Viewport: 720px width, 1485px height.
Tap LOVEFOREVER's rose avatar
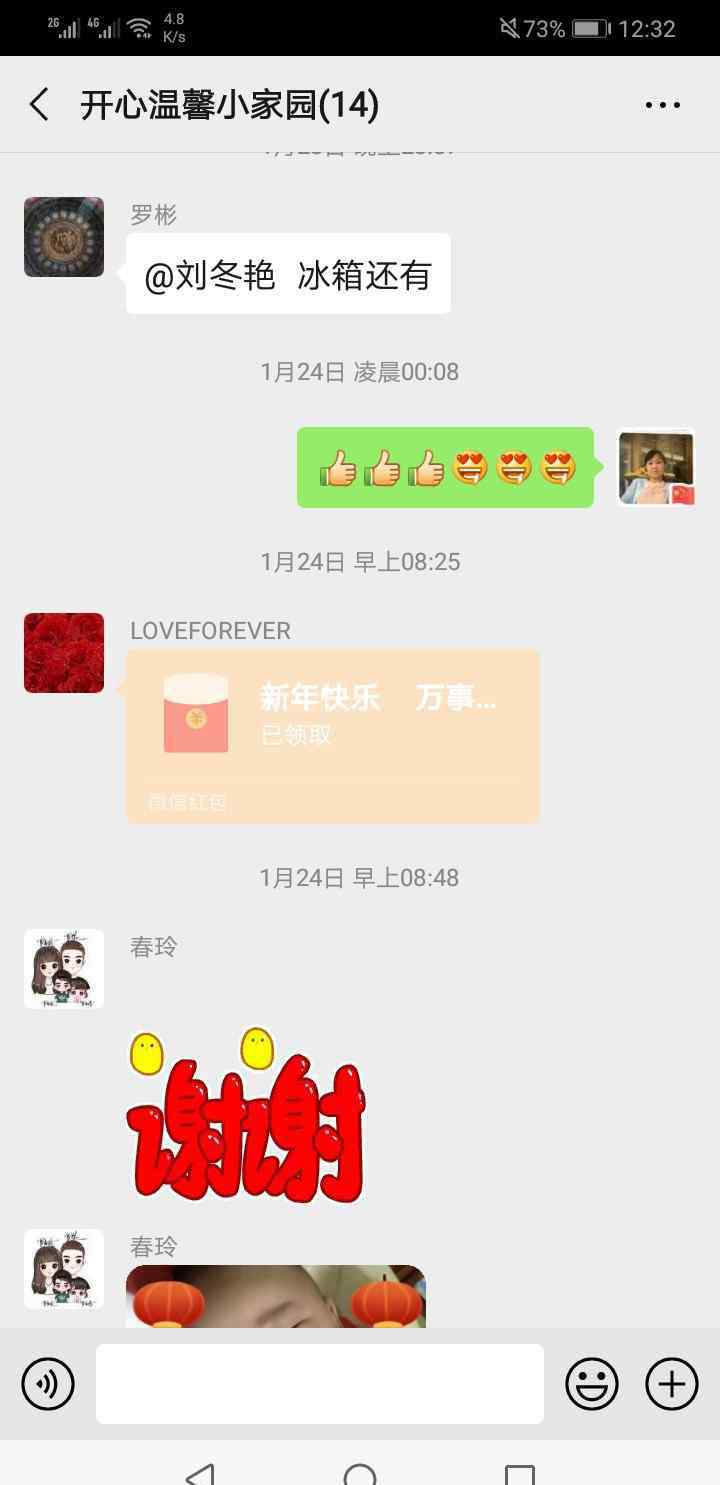pyautogui.click(x=64, y=653)
